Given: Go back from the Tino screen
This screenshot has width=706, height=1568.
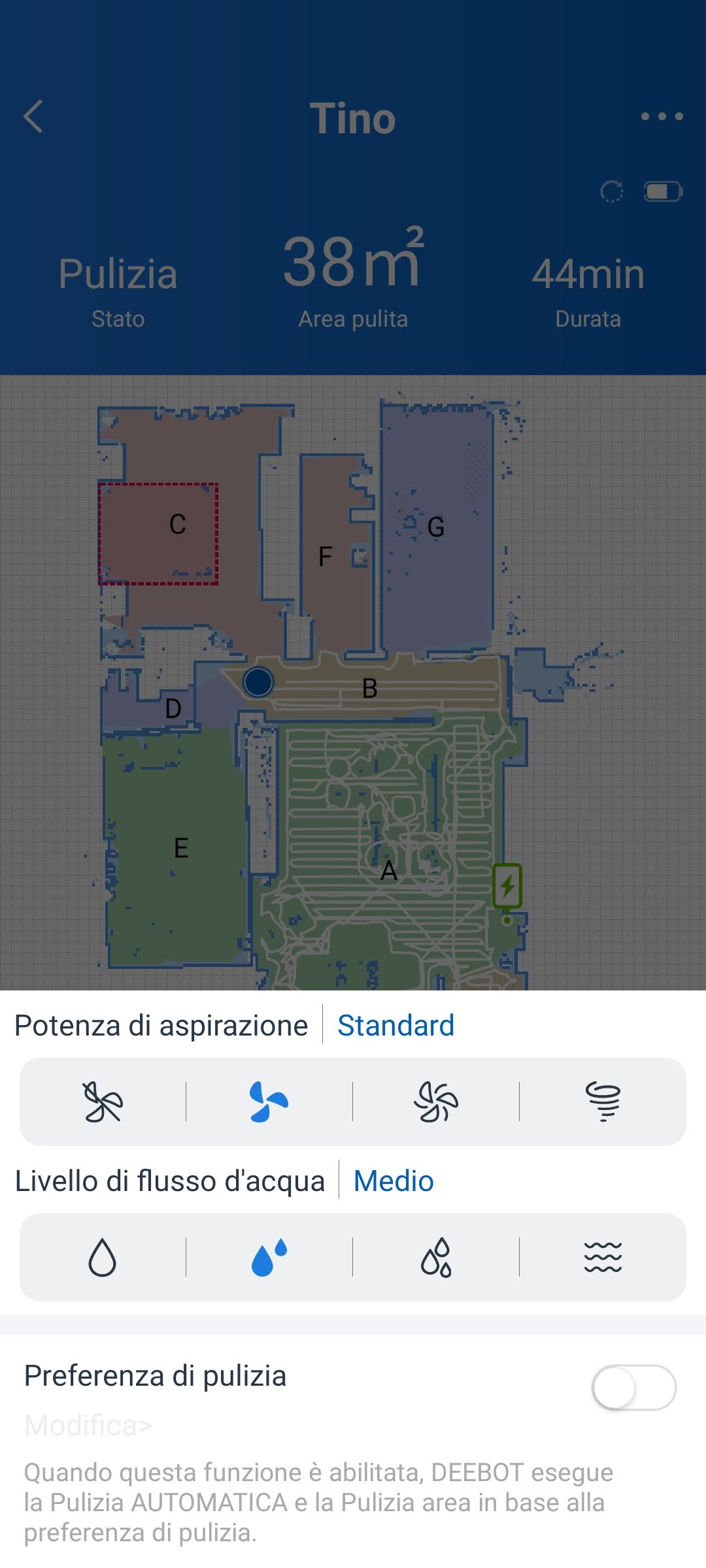Looking at the screenshot, I should [34, 117].
